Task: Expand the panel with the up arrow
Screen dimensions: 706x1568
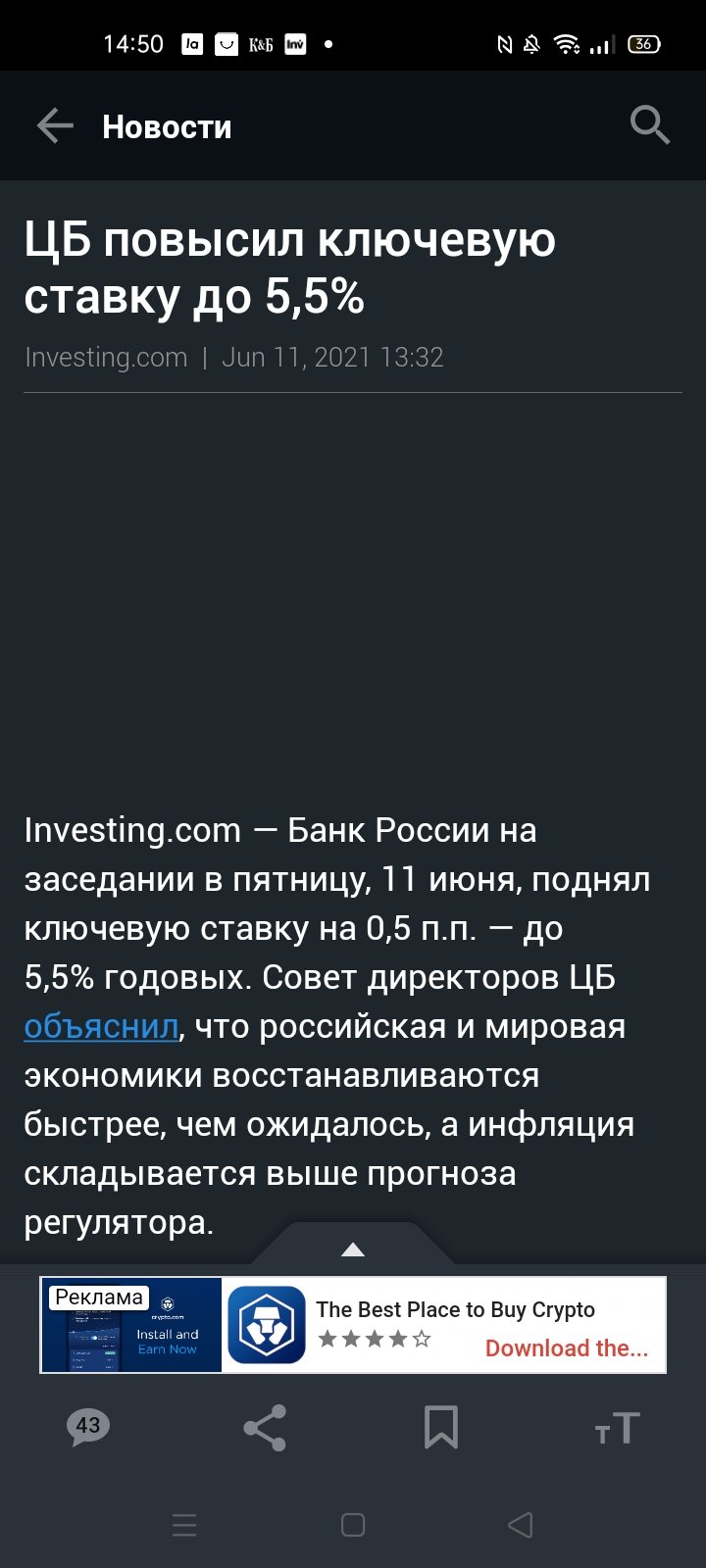Action: (353, 1249)
